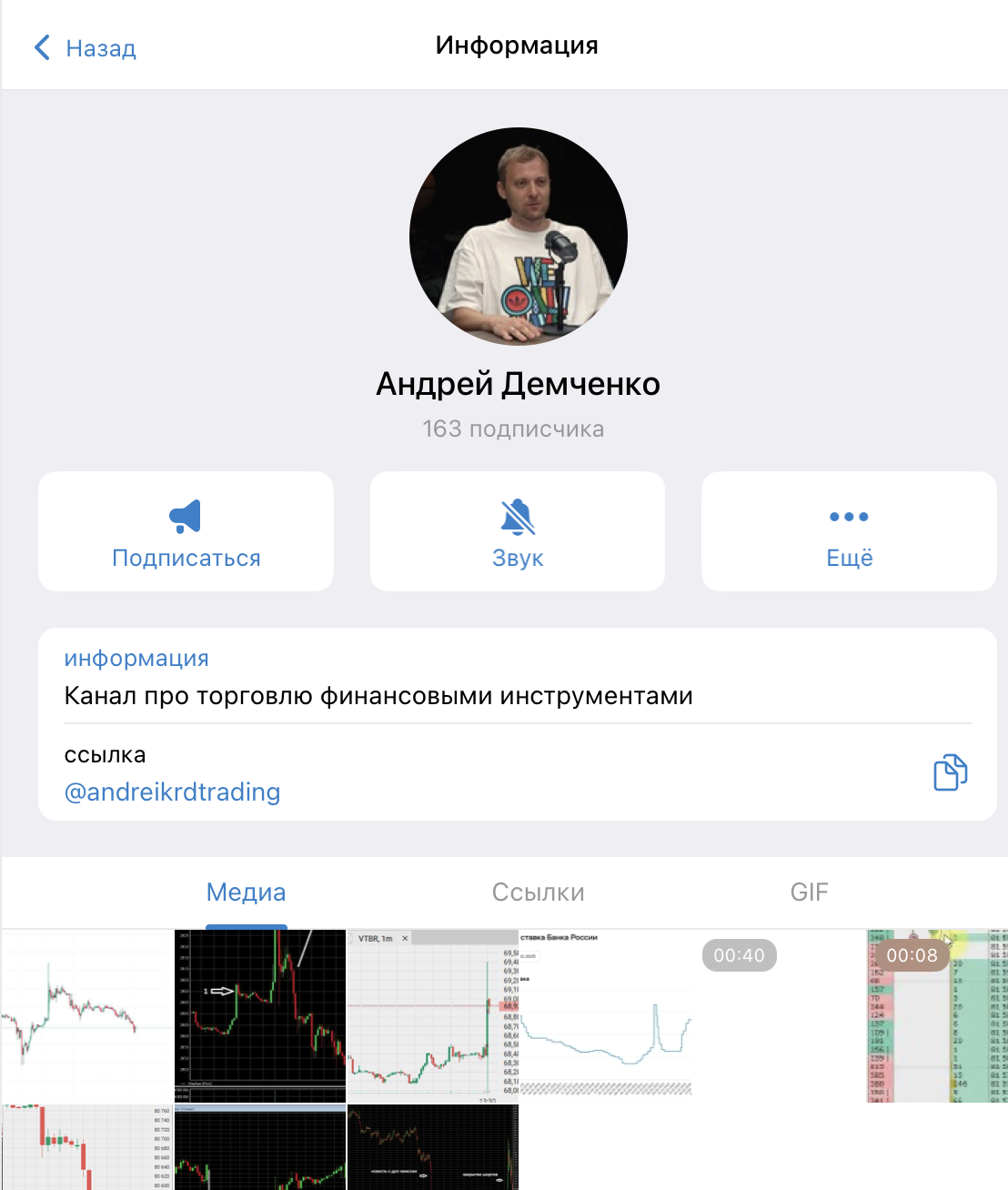Switch to the GIF tab
The image size is (1008, 1190).
pos(809,892)
